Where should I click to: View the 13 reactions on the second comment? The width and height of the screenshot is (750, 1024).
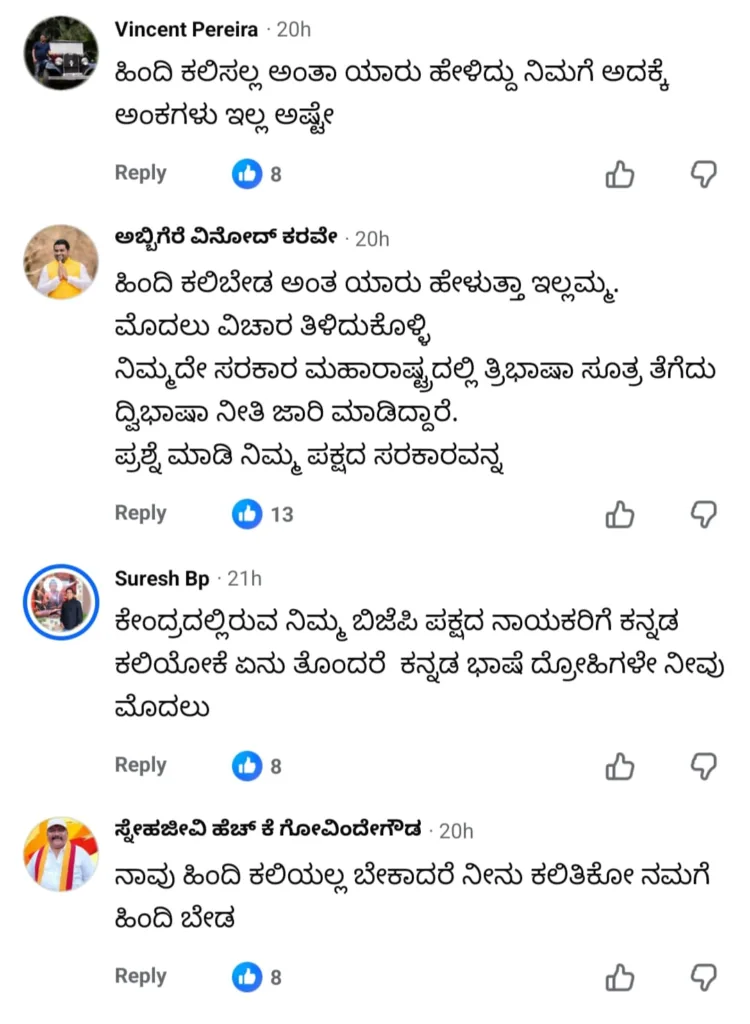pyautogui.click(x=262, y=514)
